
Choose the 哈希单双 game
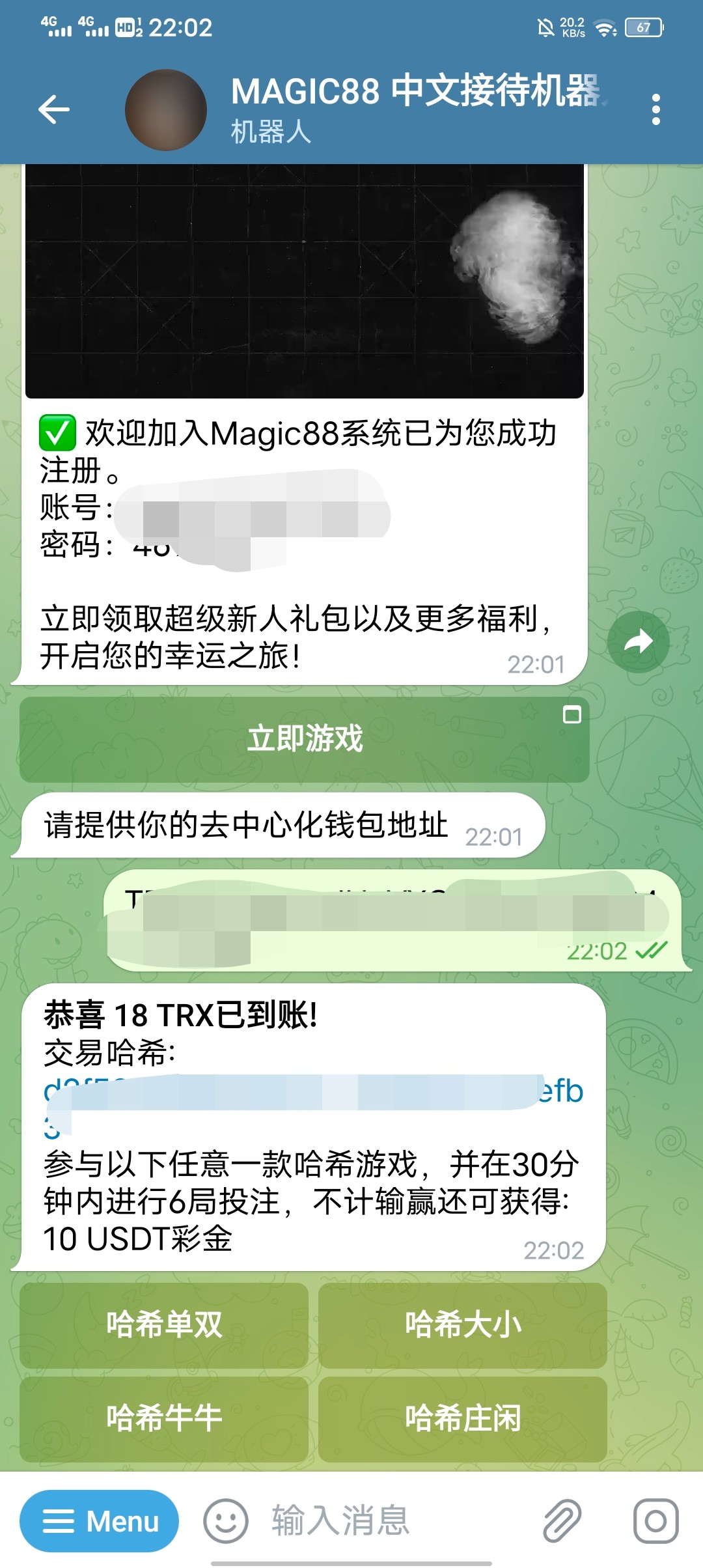click(164, 1325)
